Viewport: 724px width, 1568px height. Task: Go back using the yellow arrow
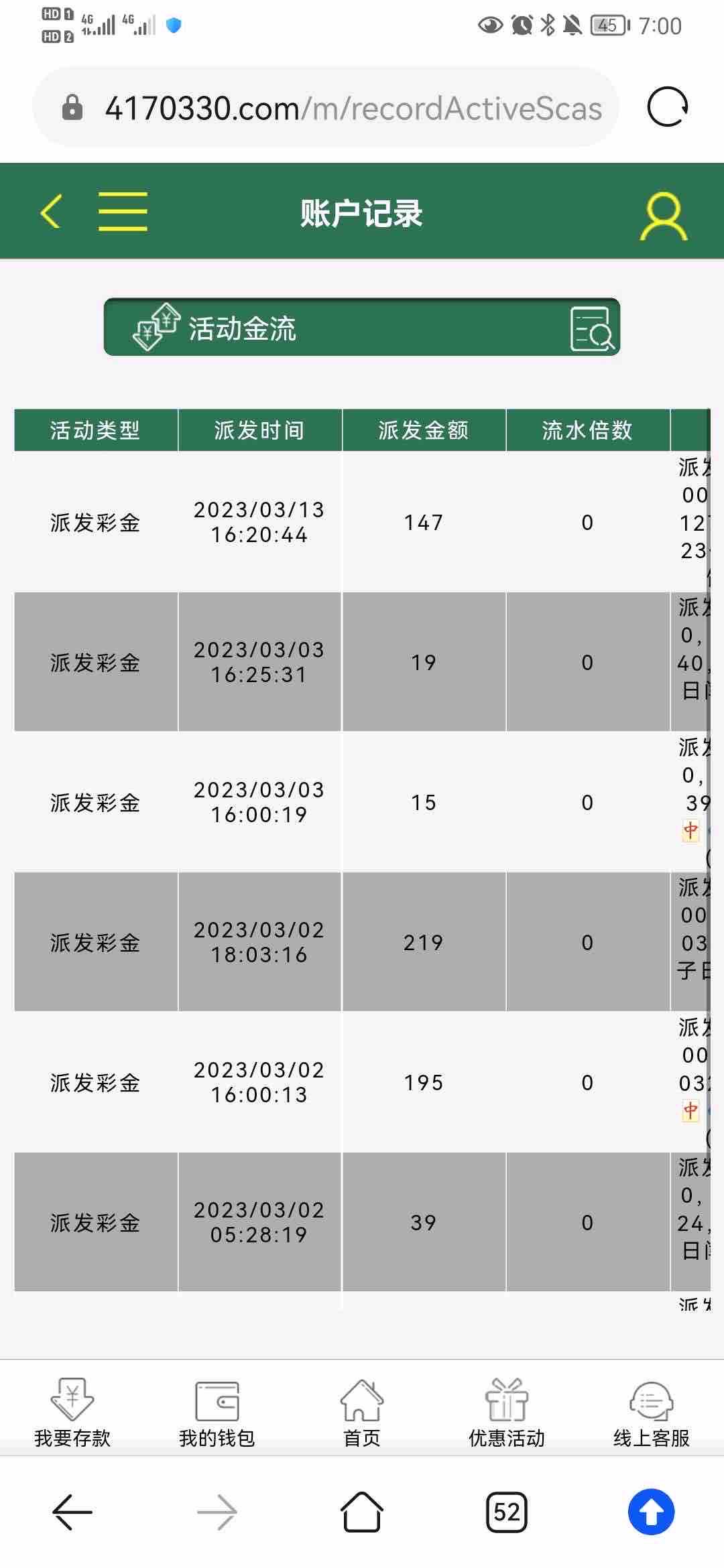coord(51,212)
